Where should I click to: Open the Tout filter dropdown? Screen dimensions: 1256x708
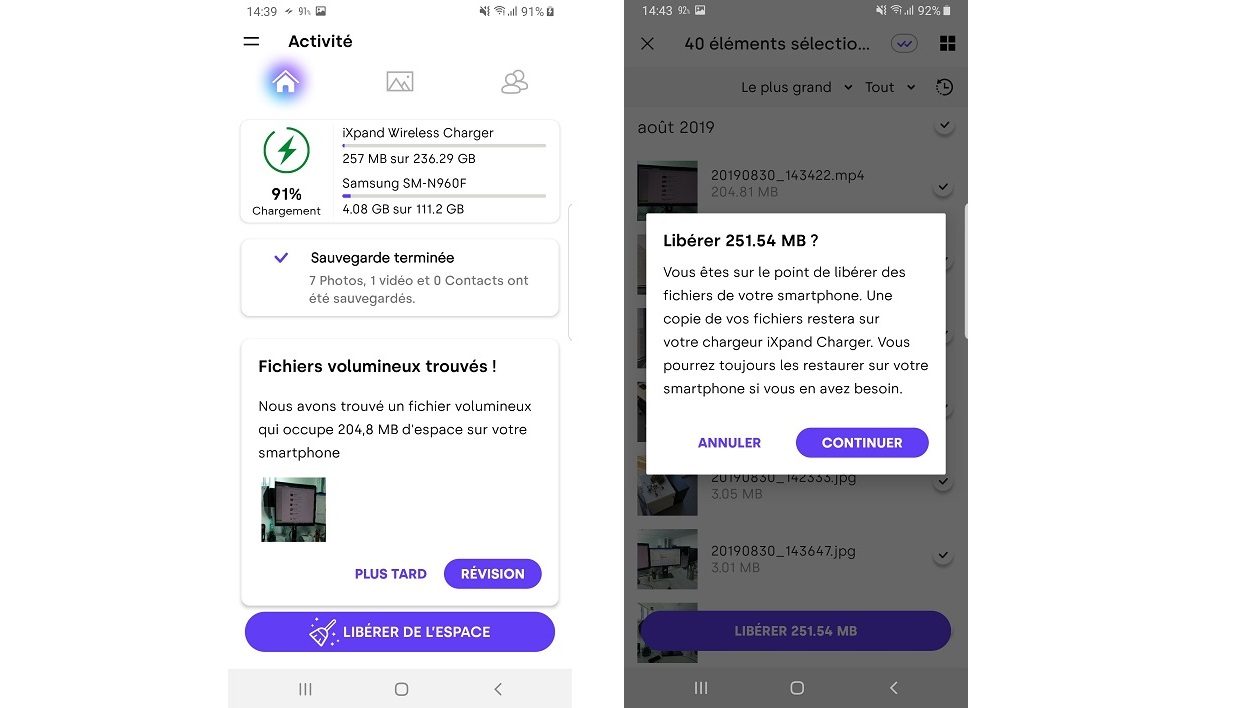click(x=890, y=88)
